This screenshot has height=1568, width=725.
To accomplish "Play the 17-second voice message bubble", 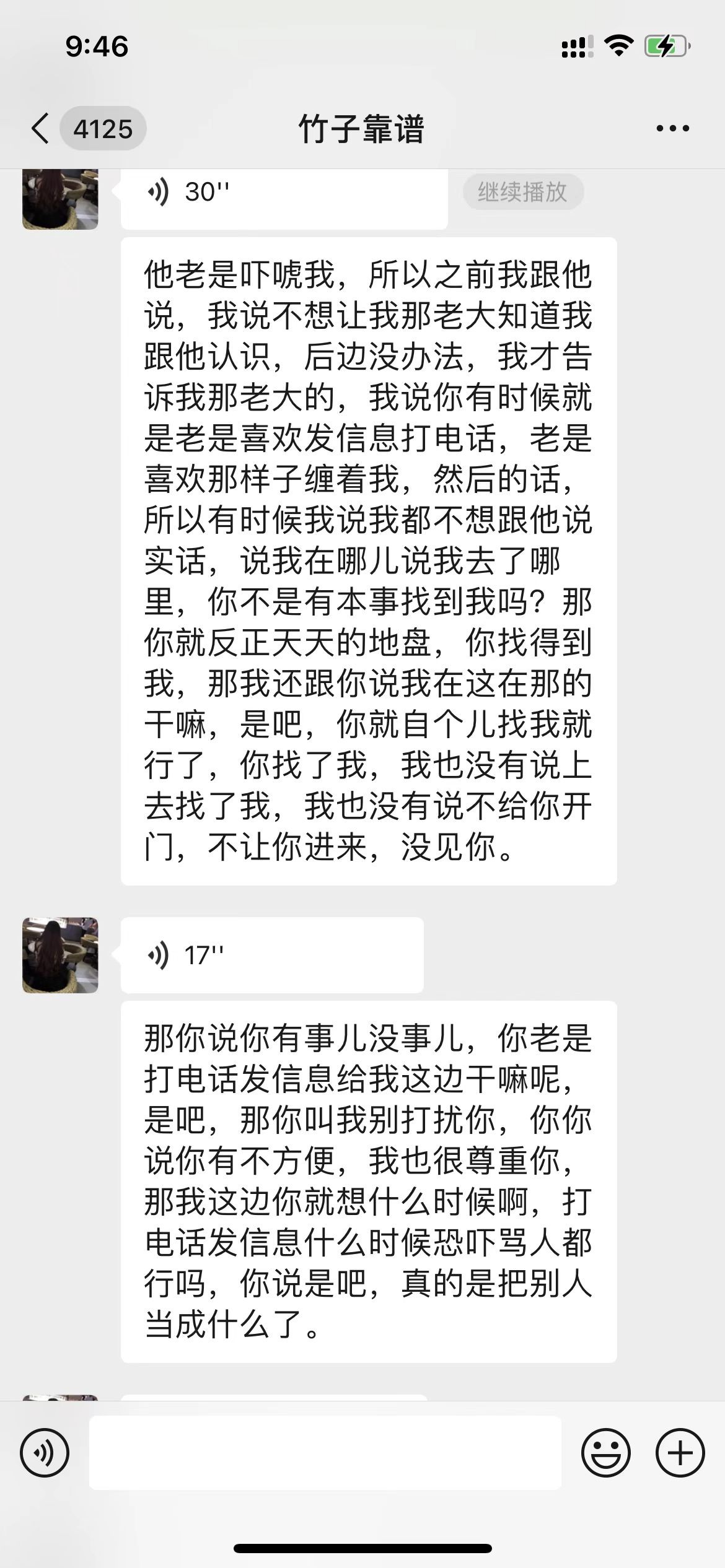I will (x=273, y=955).
